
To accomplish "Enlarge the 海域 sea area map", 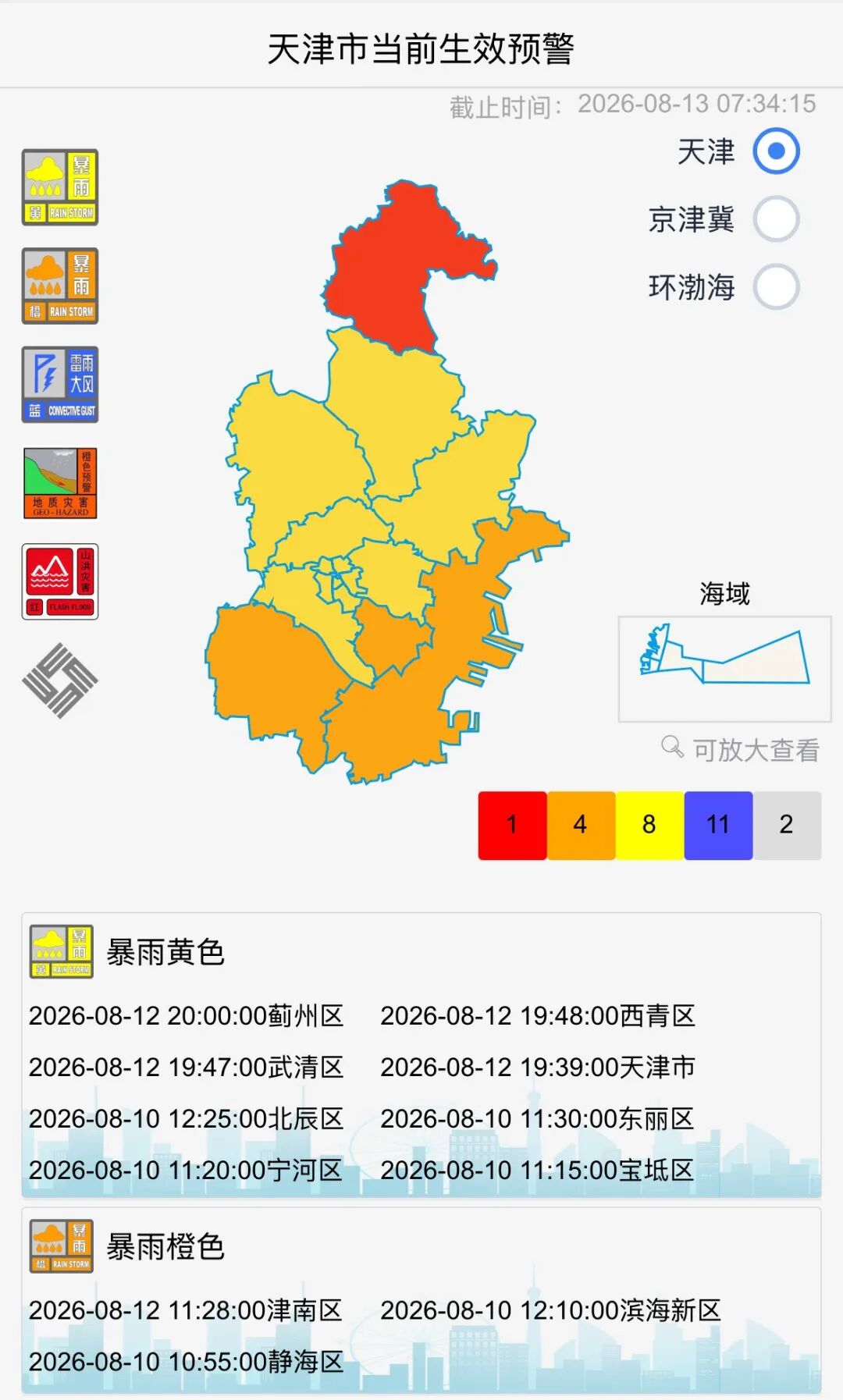I will click(725, 669).
